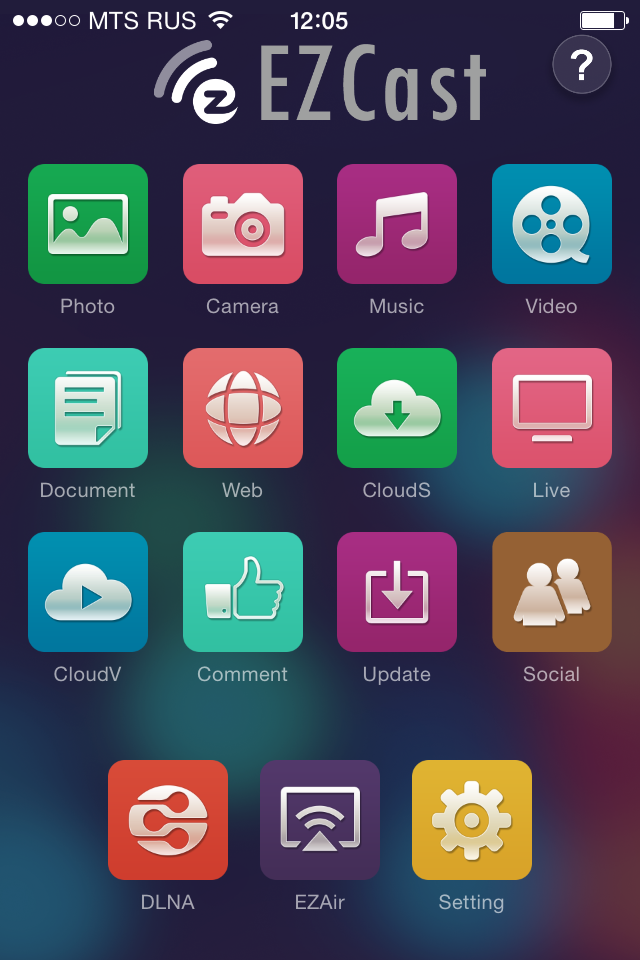Viewport: 640px width, 960px height.
Task: Open the Setting gear tile
Action: click(472, 820)
